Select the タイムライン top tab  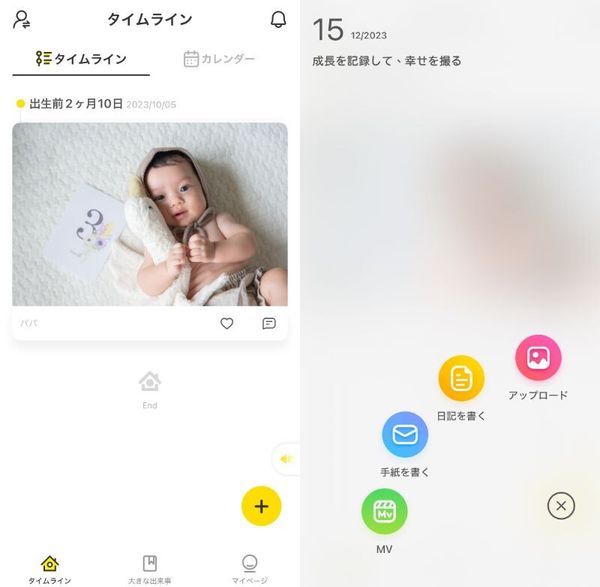(x=81, y=59)
